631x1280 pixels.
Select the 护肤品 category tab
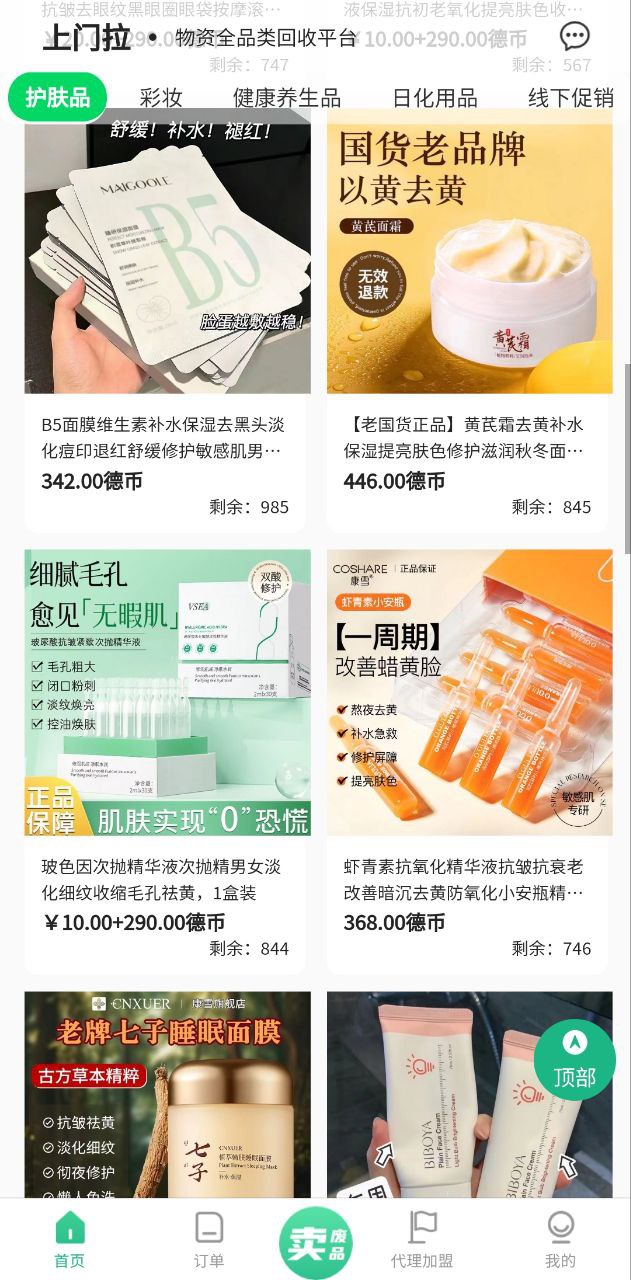coord(57,97)
